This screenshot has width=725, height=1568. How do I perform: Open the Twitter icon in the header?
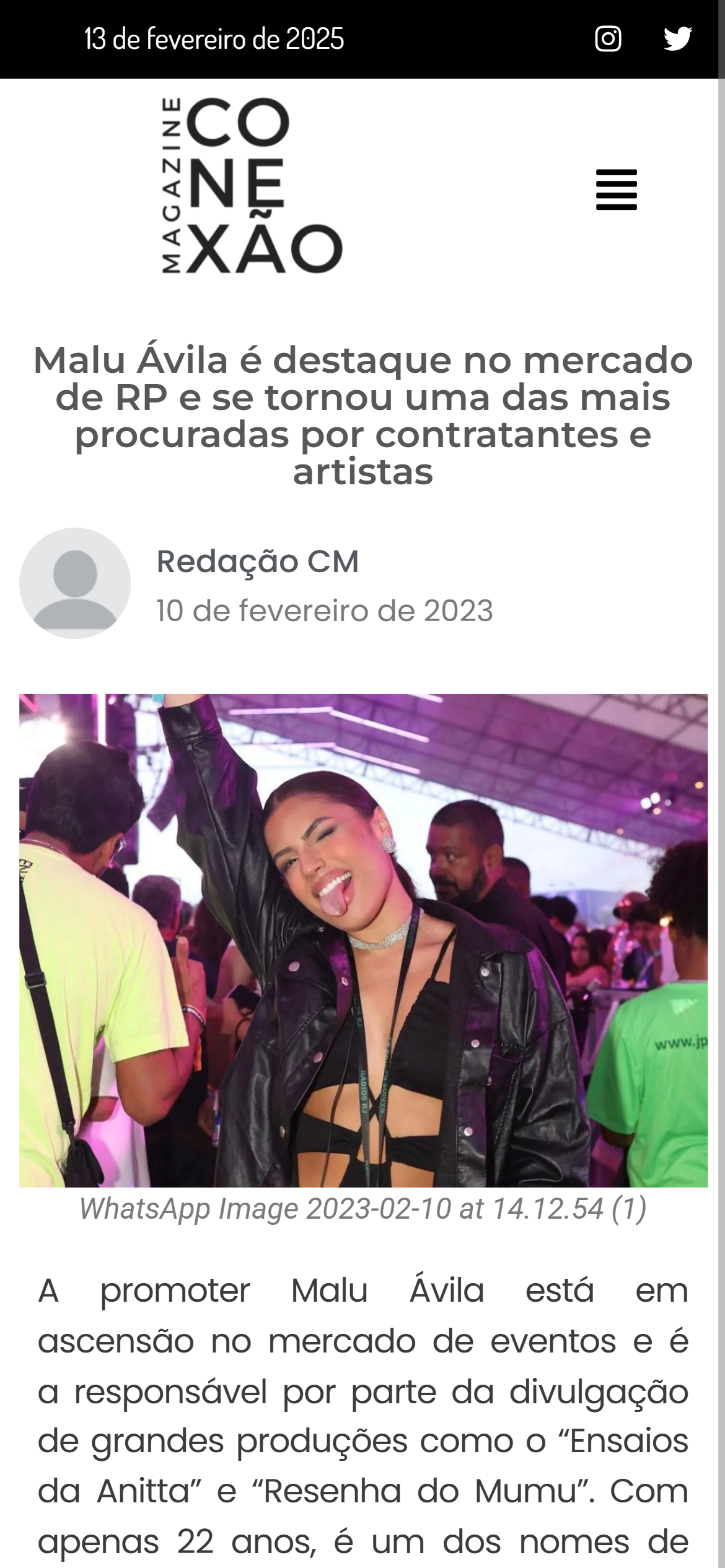tap(679, 40)
